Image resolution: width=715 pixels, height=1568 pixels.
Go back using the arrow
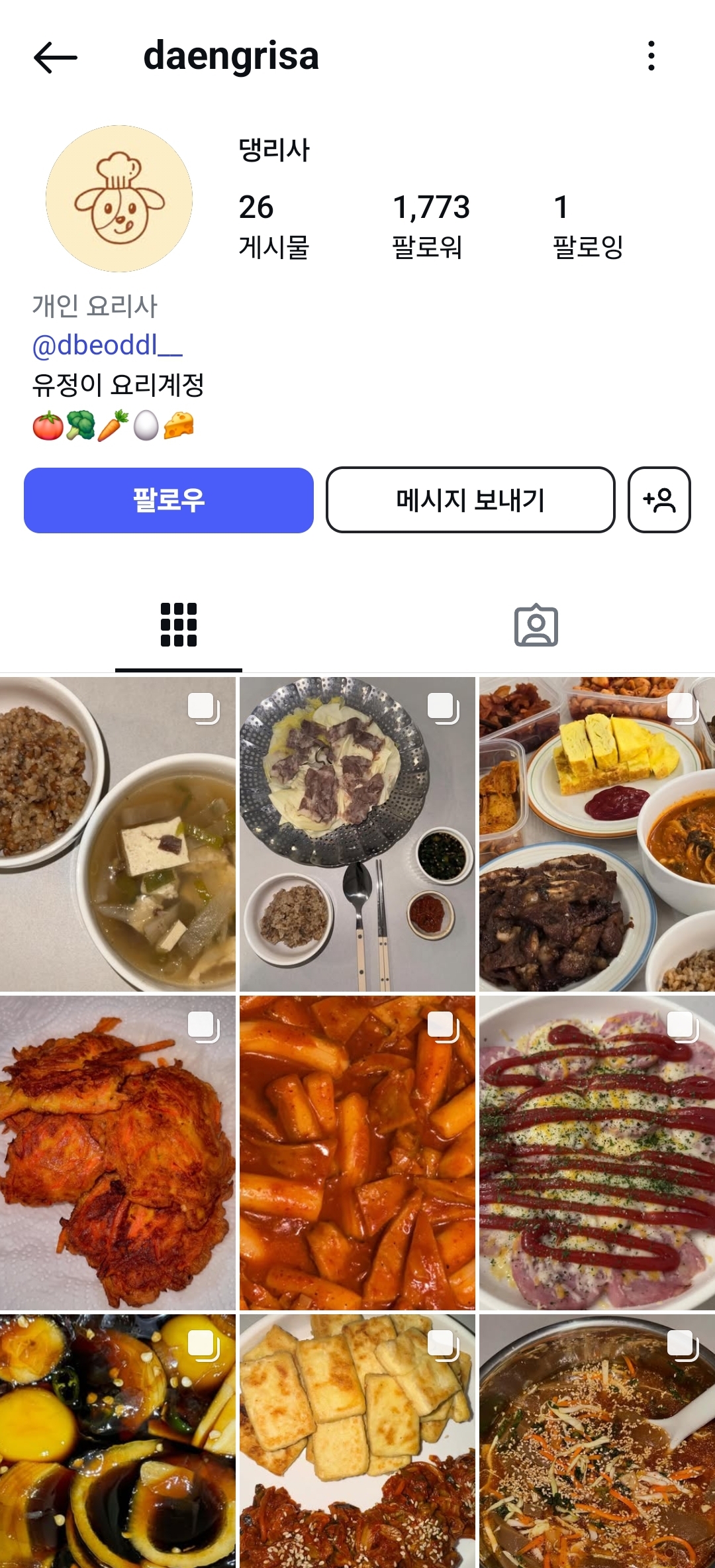pos(56,57)
